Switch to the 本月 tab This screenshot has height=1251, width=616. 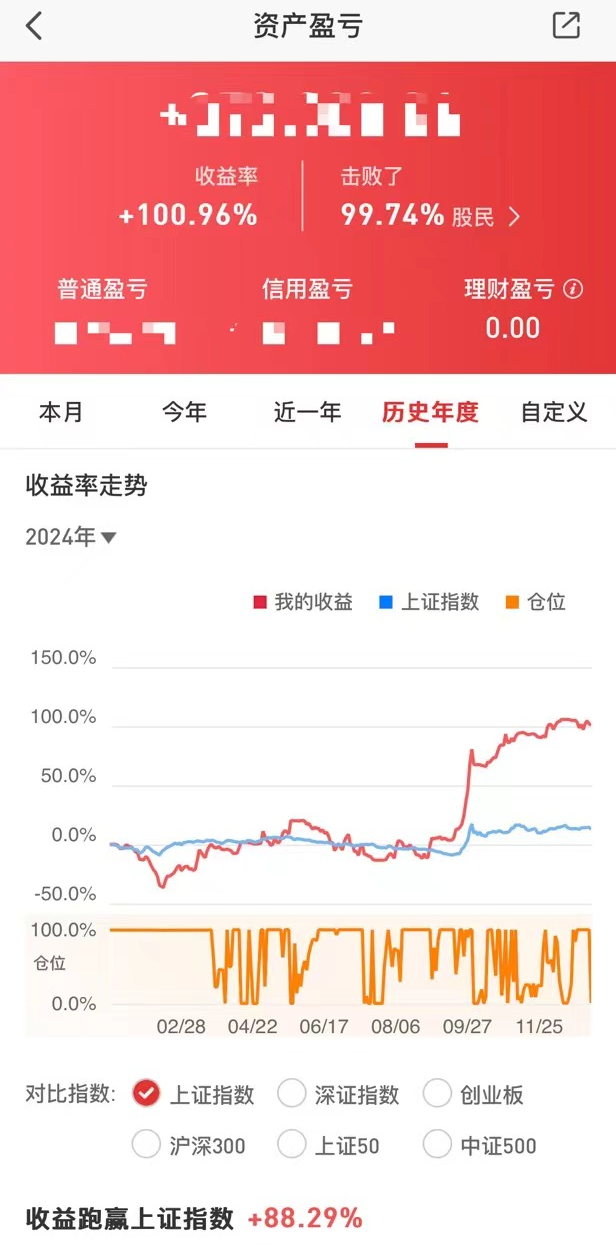pyautogui.click(x=61, y=412)
